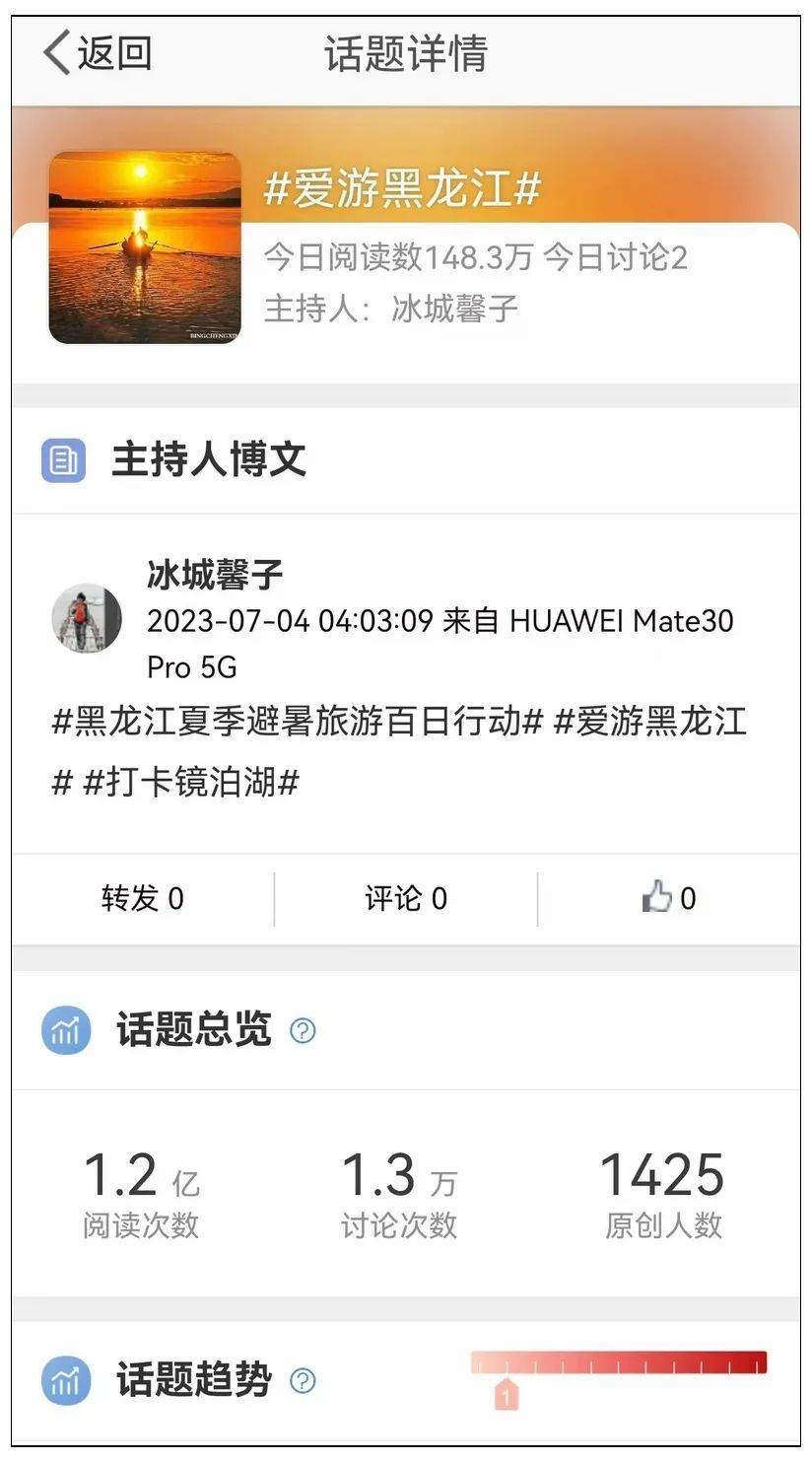Open help icon next to 话题趋势

303,1380
